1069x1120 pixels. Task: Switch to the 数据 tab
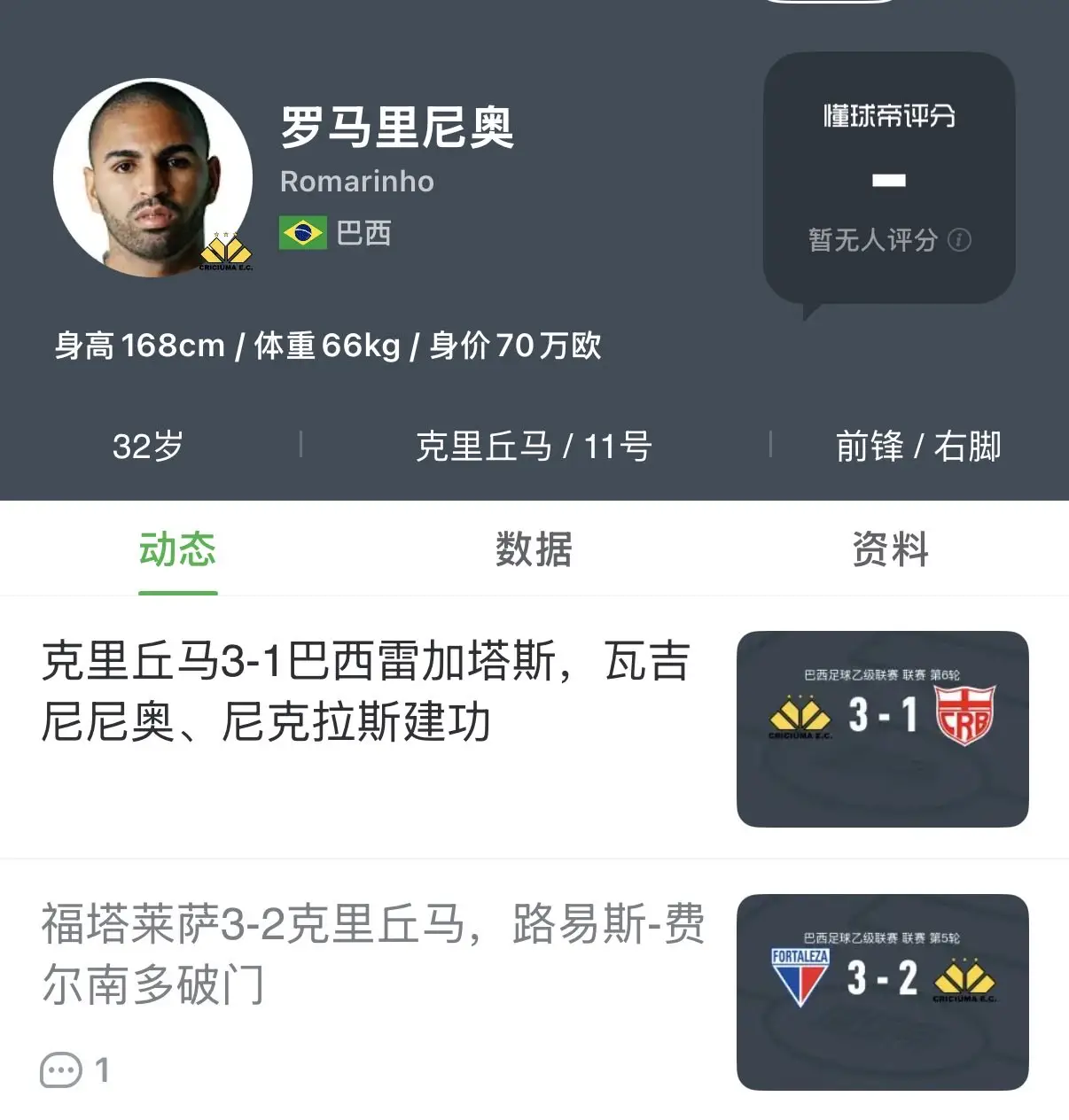[534, 549]
